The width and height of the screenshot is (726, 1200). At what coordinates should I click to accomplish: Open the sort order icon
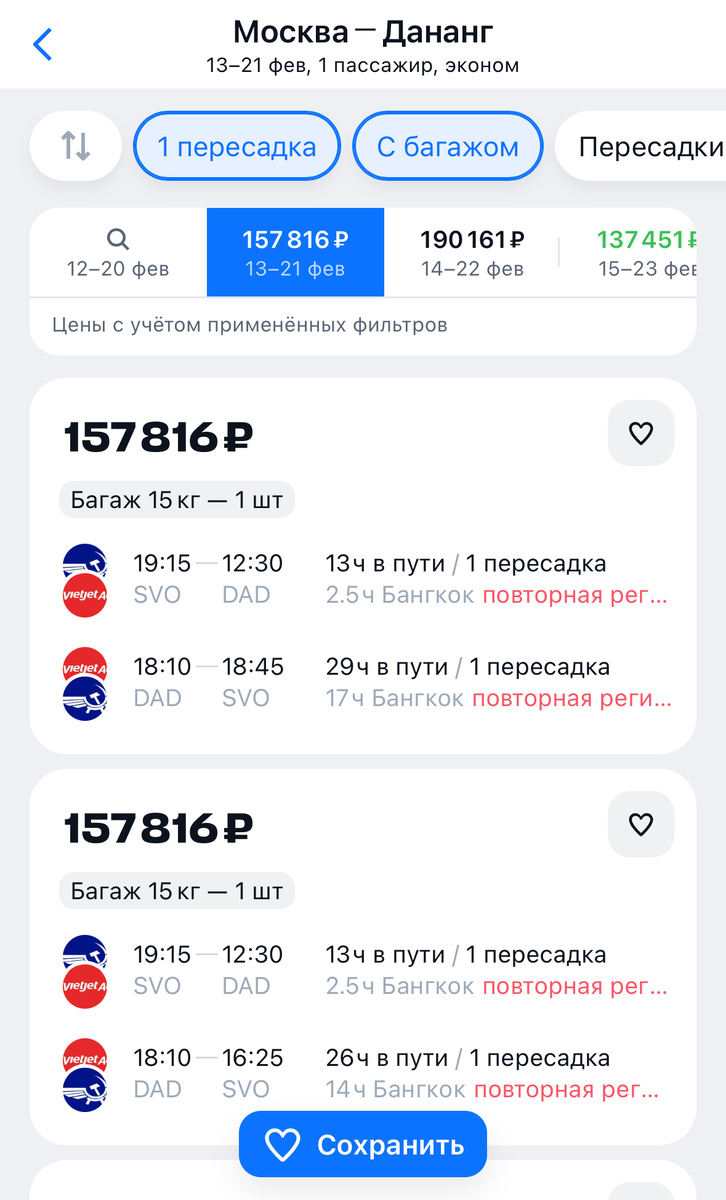75,146
